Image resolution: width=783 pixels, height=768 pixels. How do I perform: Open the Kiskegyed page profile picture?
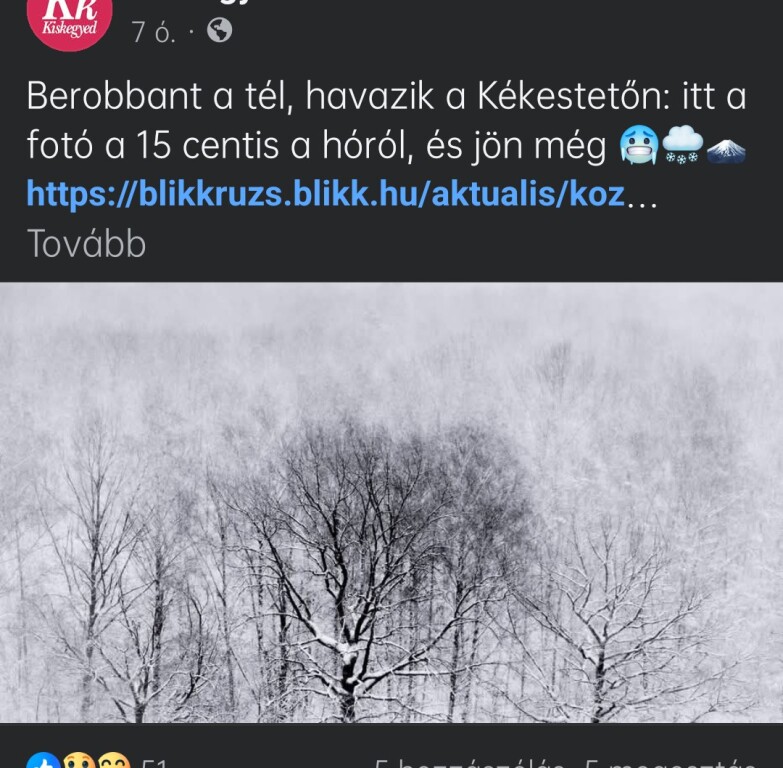(x=70, y=20)
